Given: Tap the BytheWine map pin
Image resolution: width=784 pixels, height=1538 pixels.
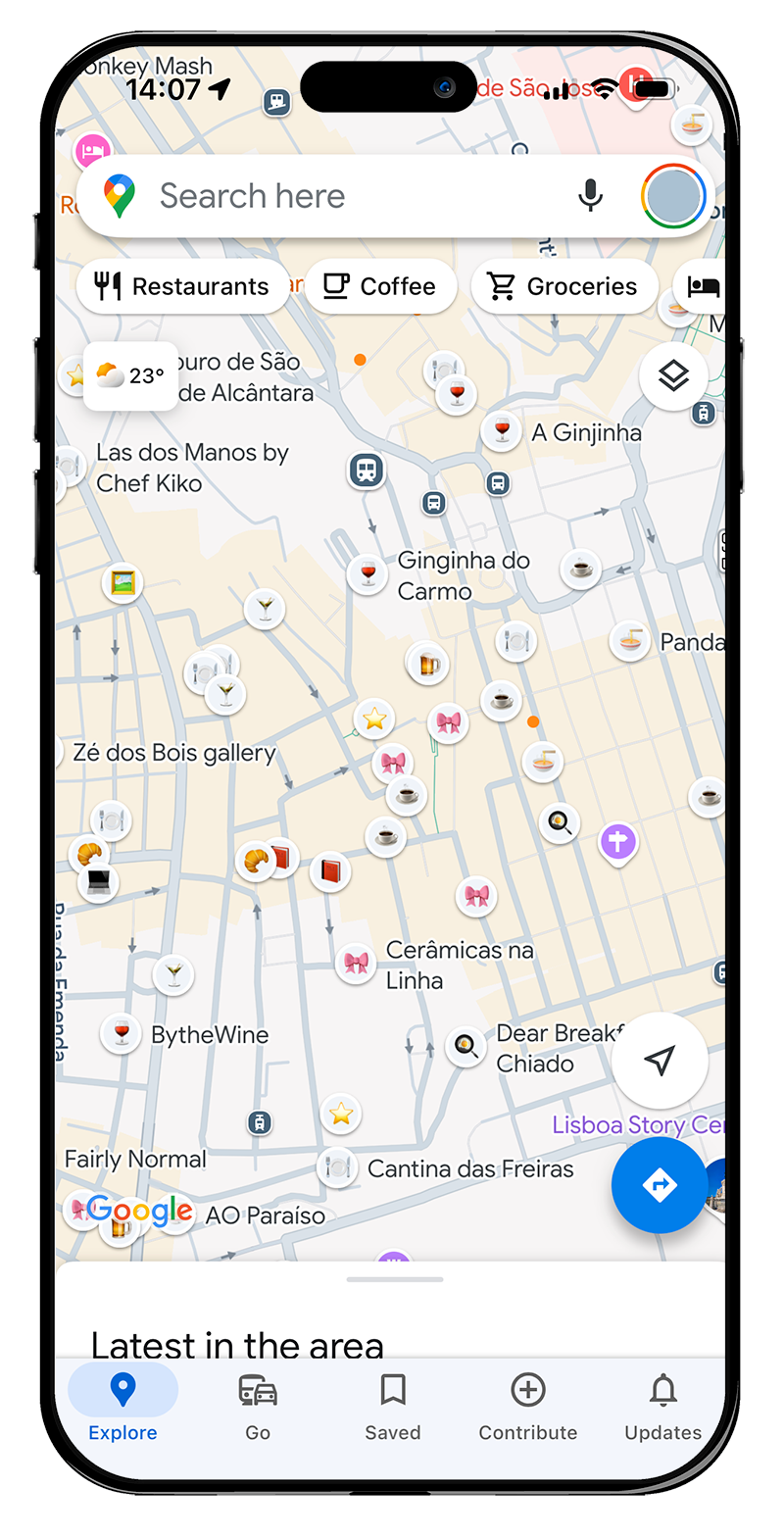Looking at the screenshot, I should (122, 1033).
